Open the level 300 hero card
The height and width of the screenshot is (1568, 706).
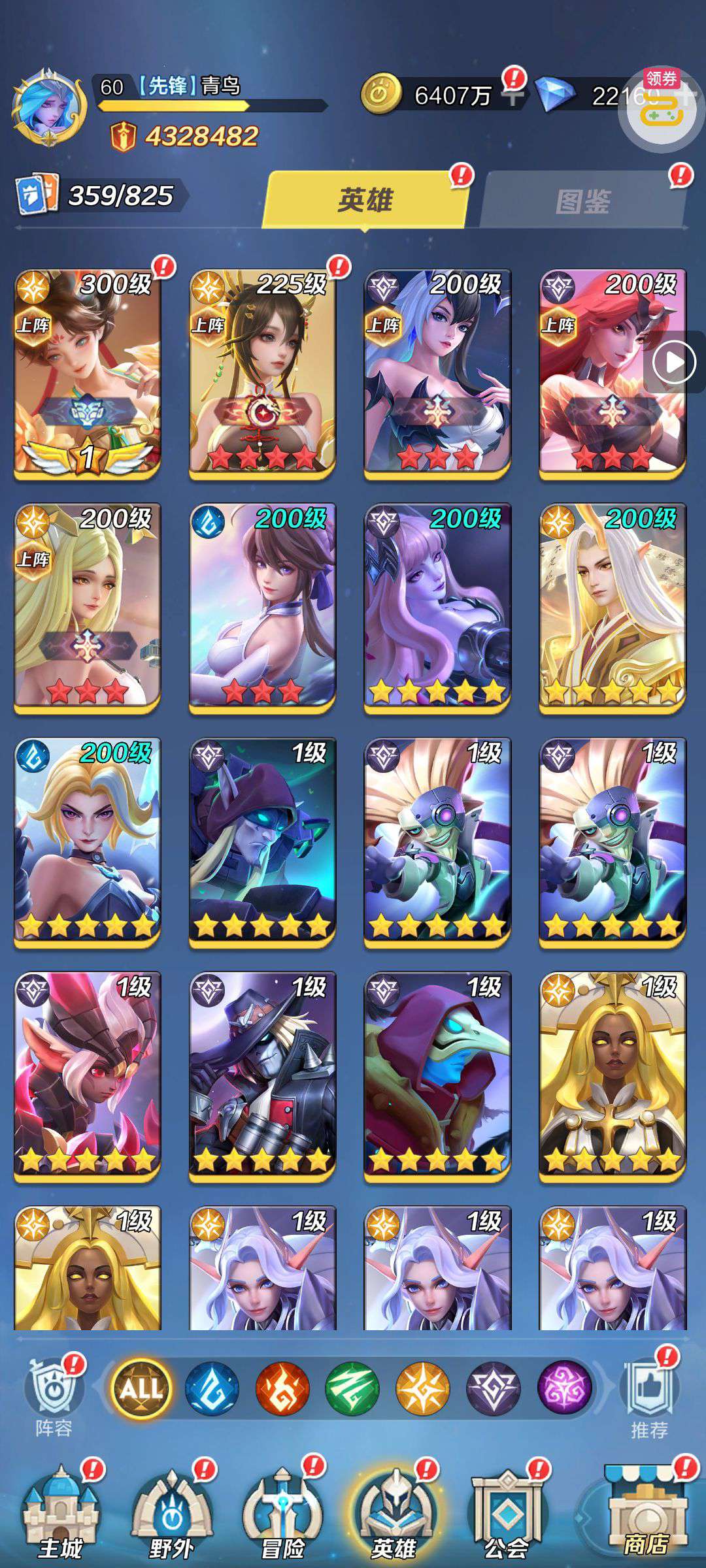[x=88, y=375]
